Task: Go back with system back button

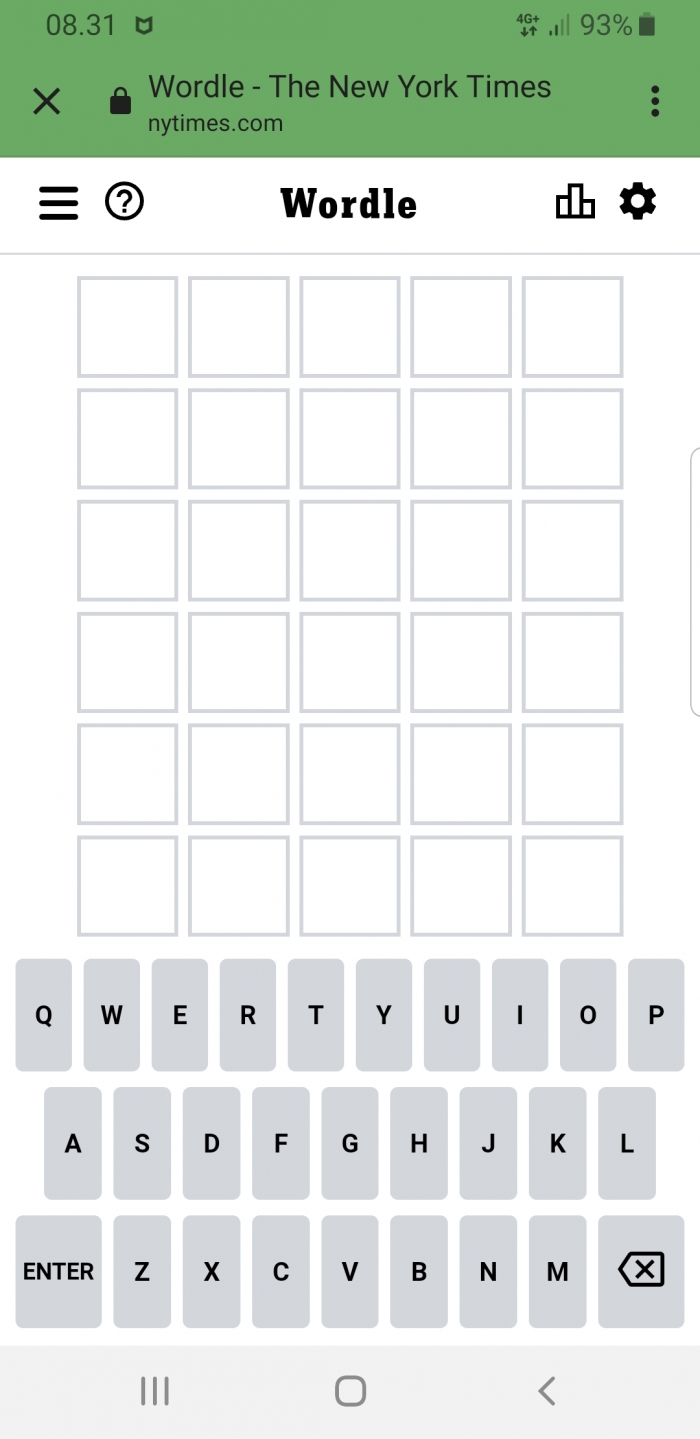Action: point(546,1390)
